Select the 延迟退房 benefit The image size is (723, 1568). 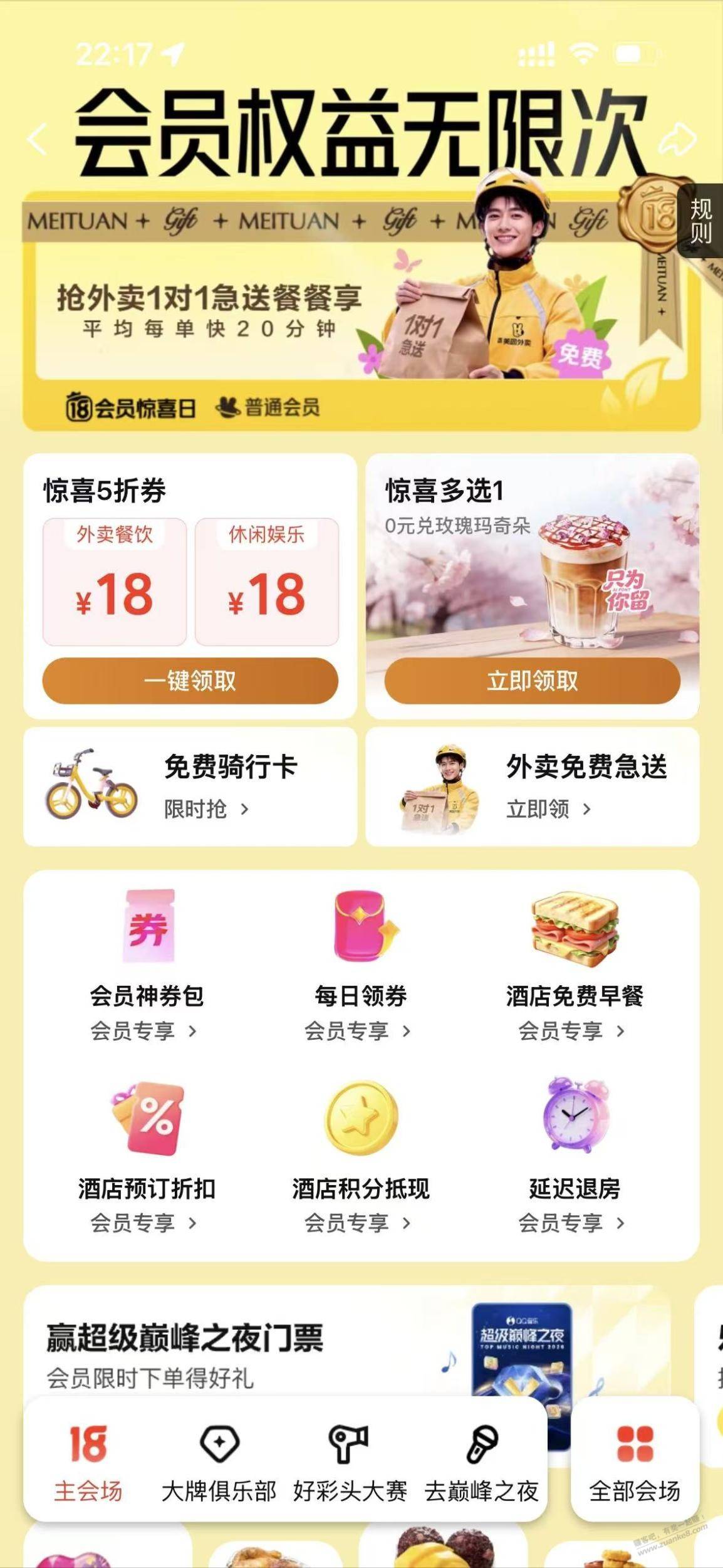click(x=575, y=1156)
